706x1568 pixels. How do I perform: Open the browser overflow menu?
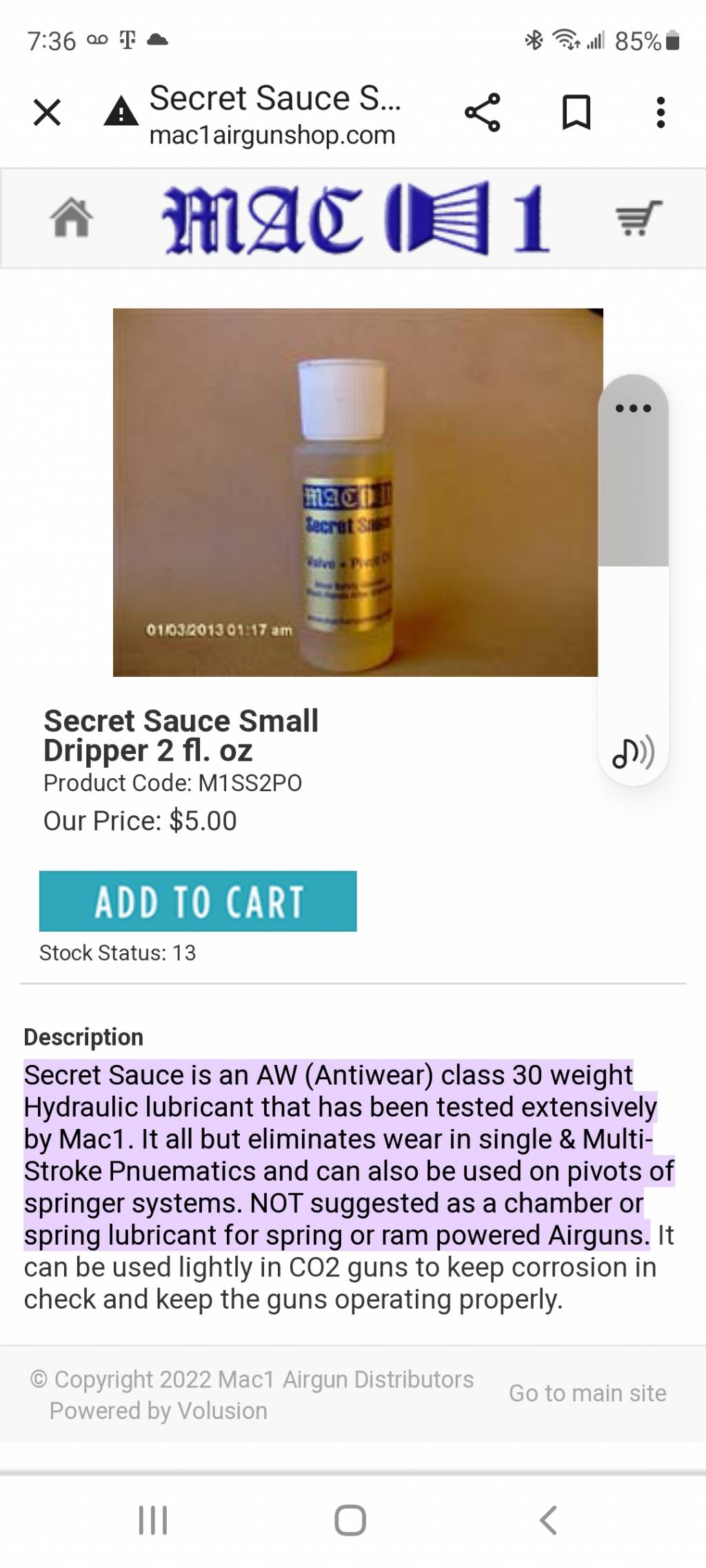(x=660, y=112)
